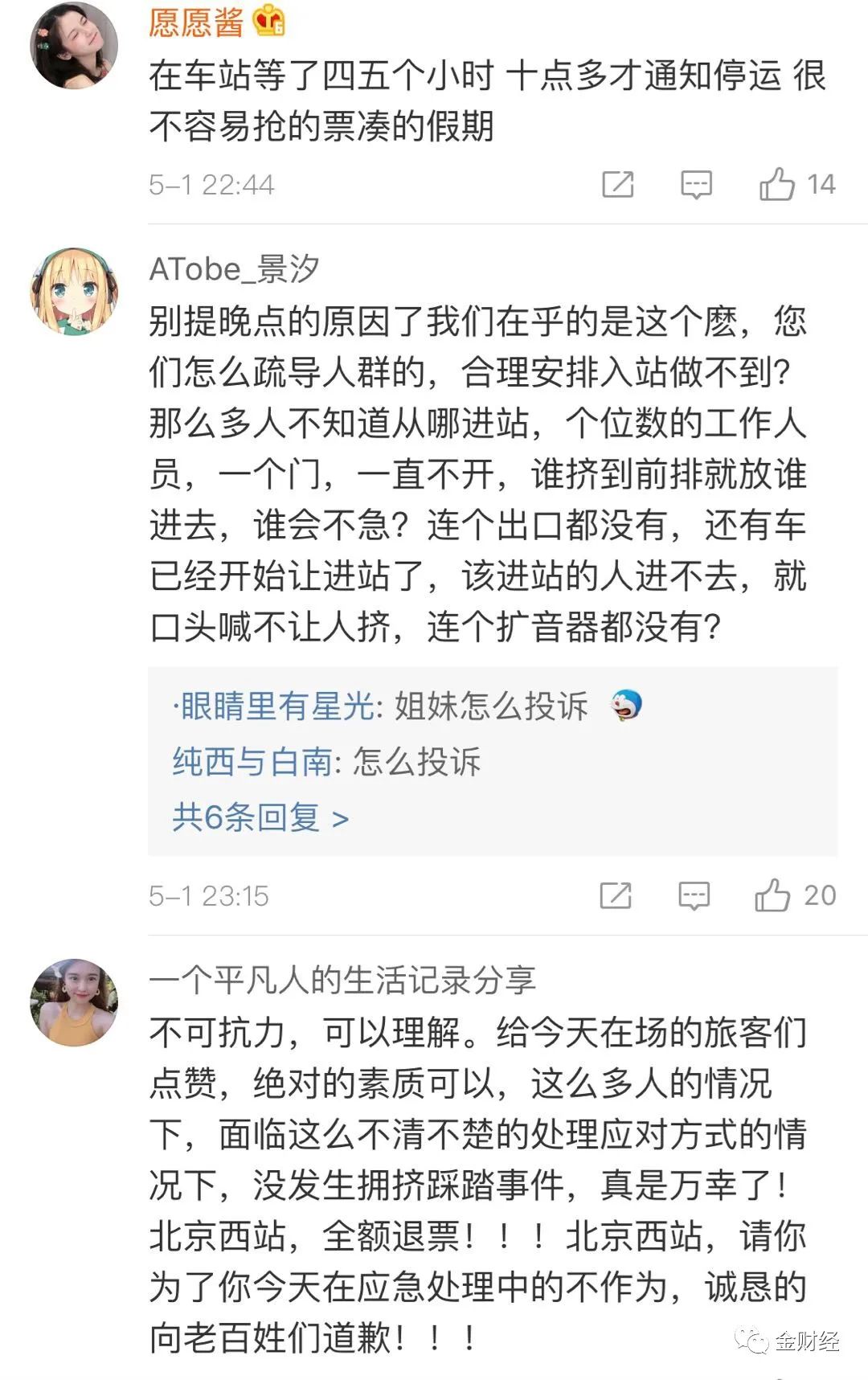Tap username AТobe_景汐
This screenshot has width=868, height=1380.
click(234, 268)
